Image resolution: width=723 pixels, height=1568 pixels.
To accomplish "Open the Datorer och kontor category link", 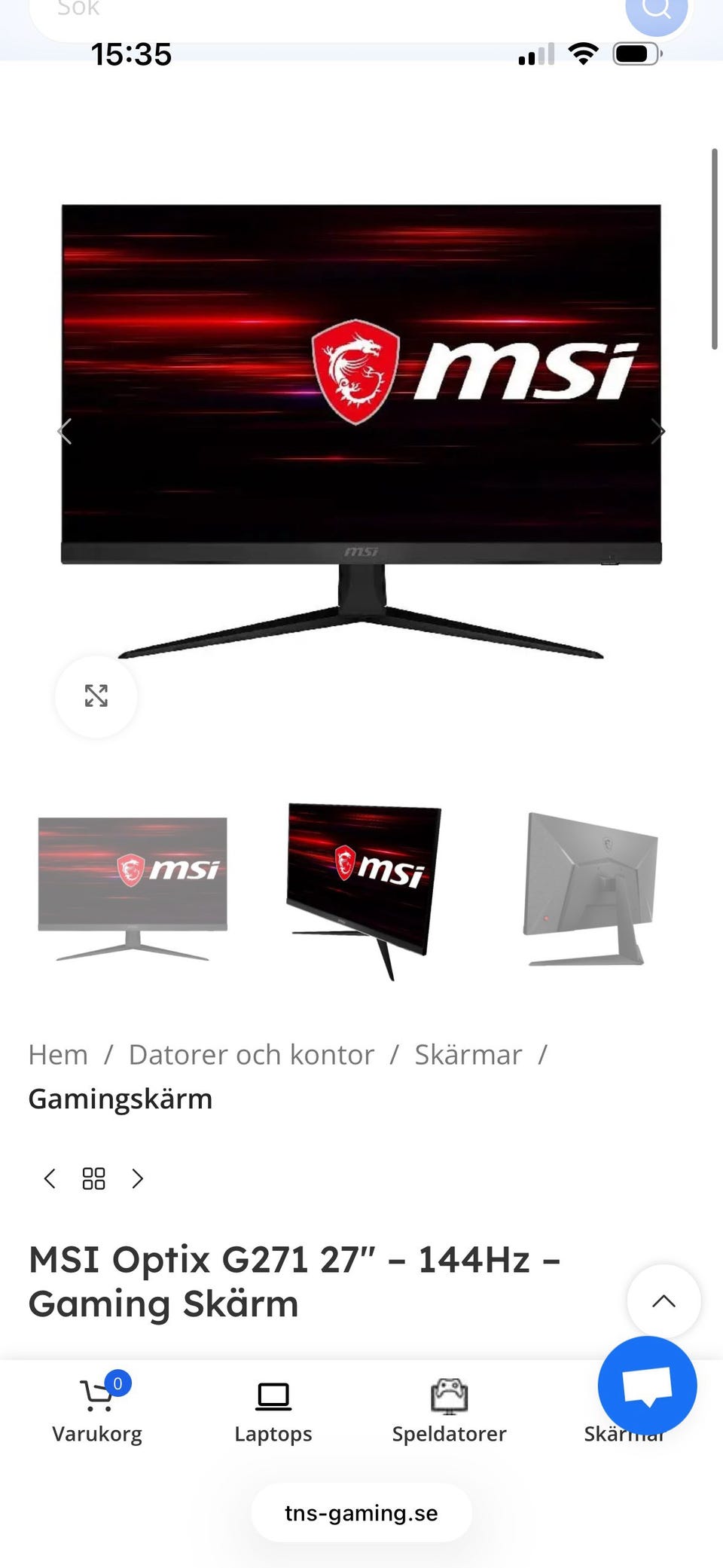I will (x=251, y=1054).
